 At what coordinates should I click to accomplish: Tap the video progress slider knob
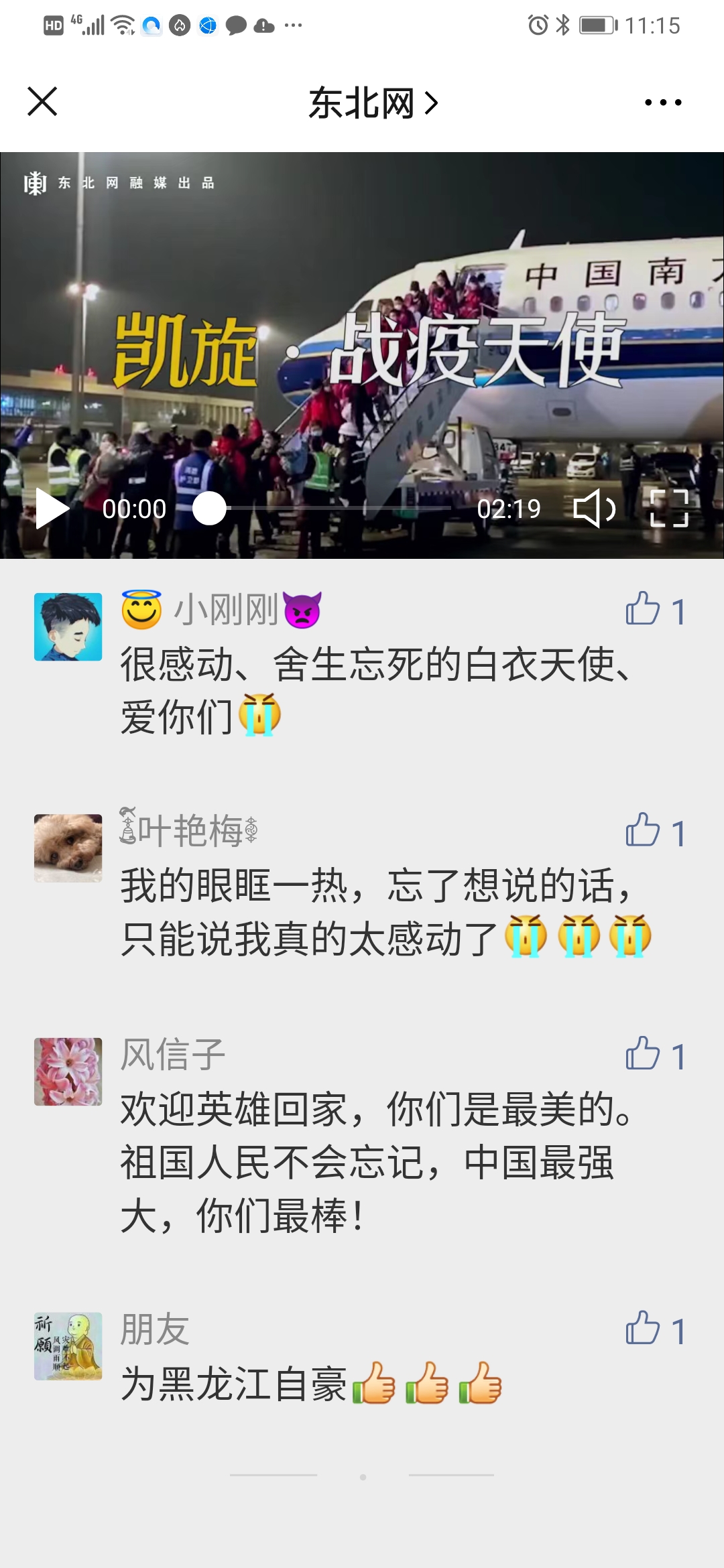click(210, 509)
